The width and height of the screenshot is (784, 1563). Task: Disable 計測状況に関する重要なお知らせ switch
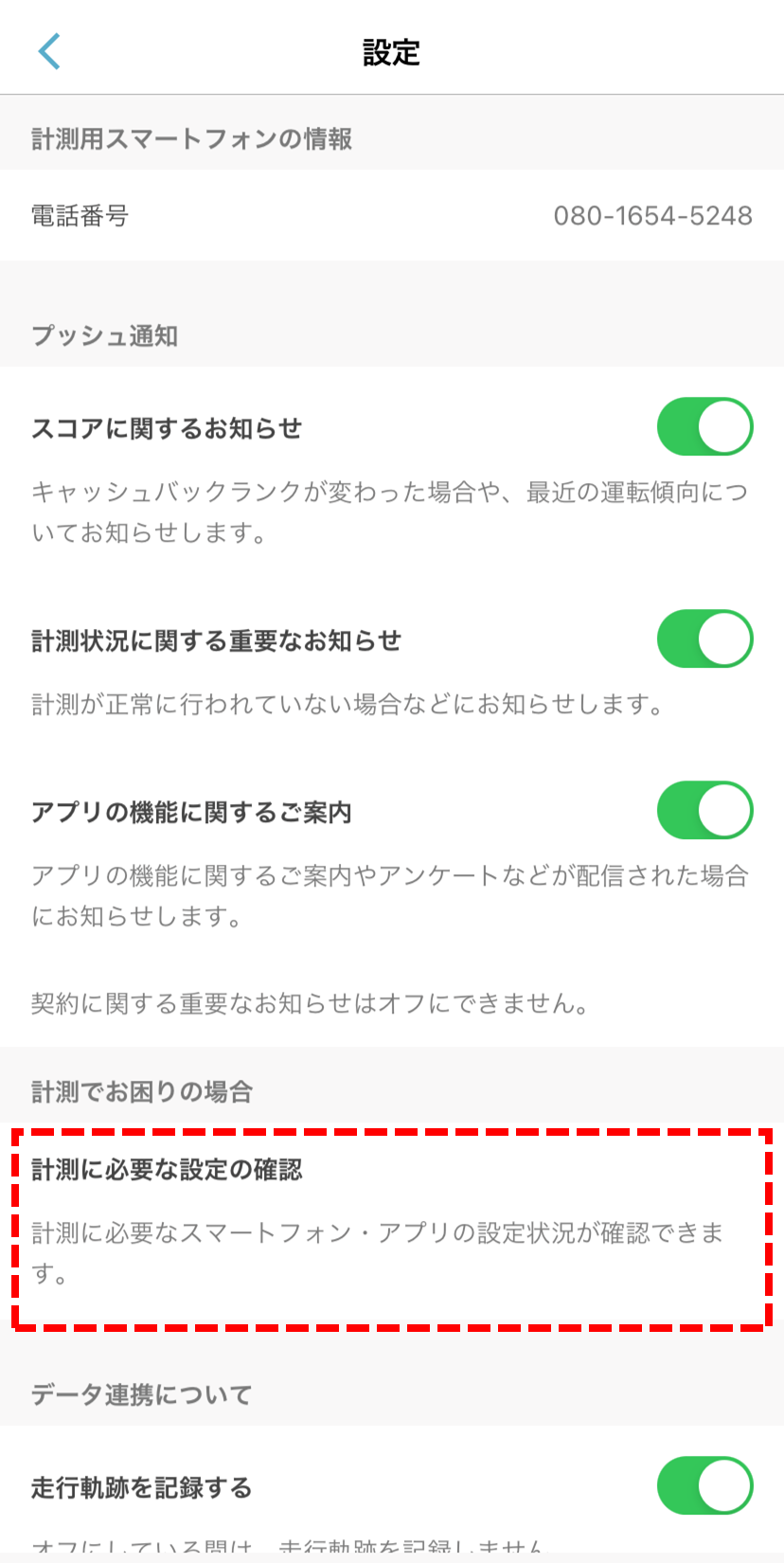pos(704,639)
